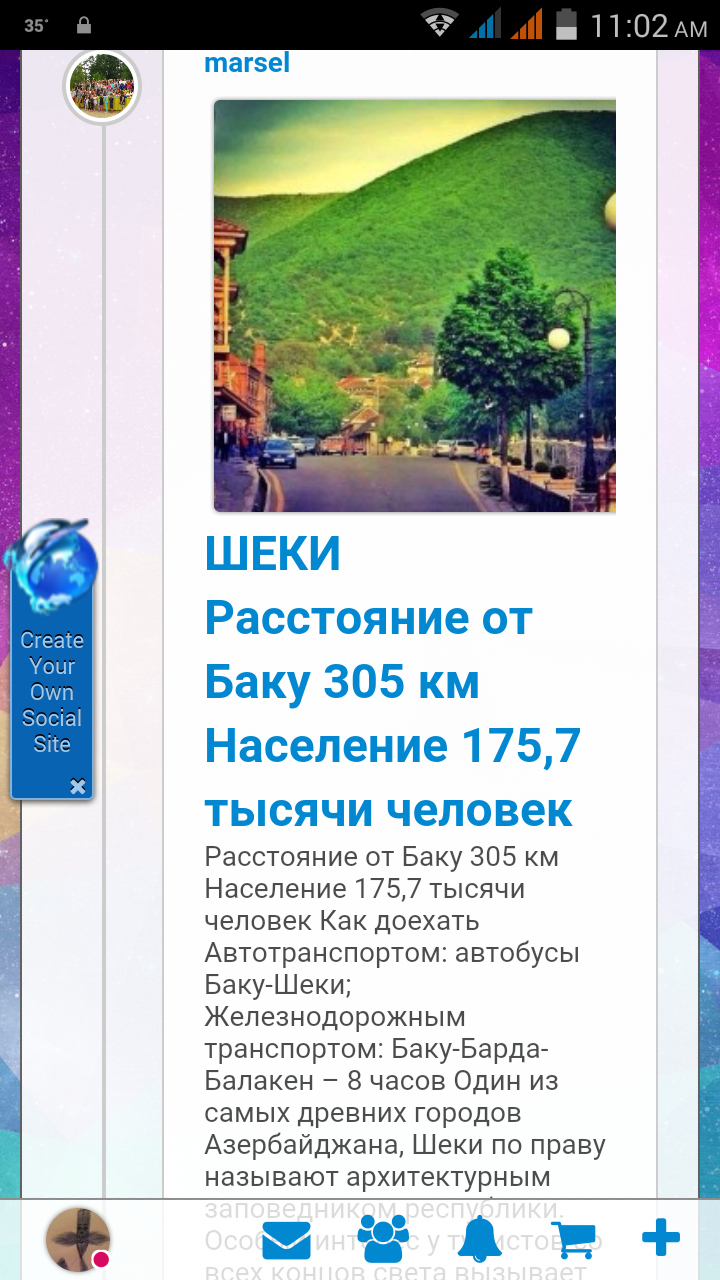Open the notifications bell
The height and width of the screenshot is (1280, 720).
point(479,1240)
